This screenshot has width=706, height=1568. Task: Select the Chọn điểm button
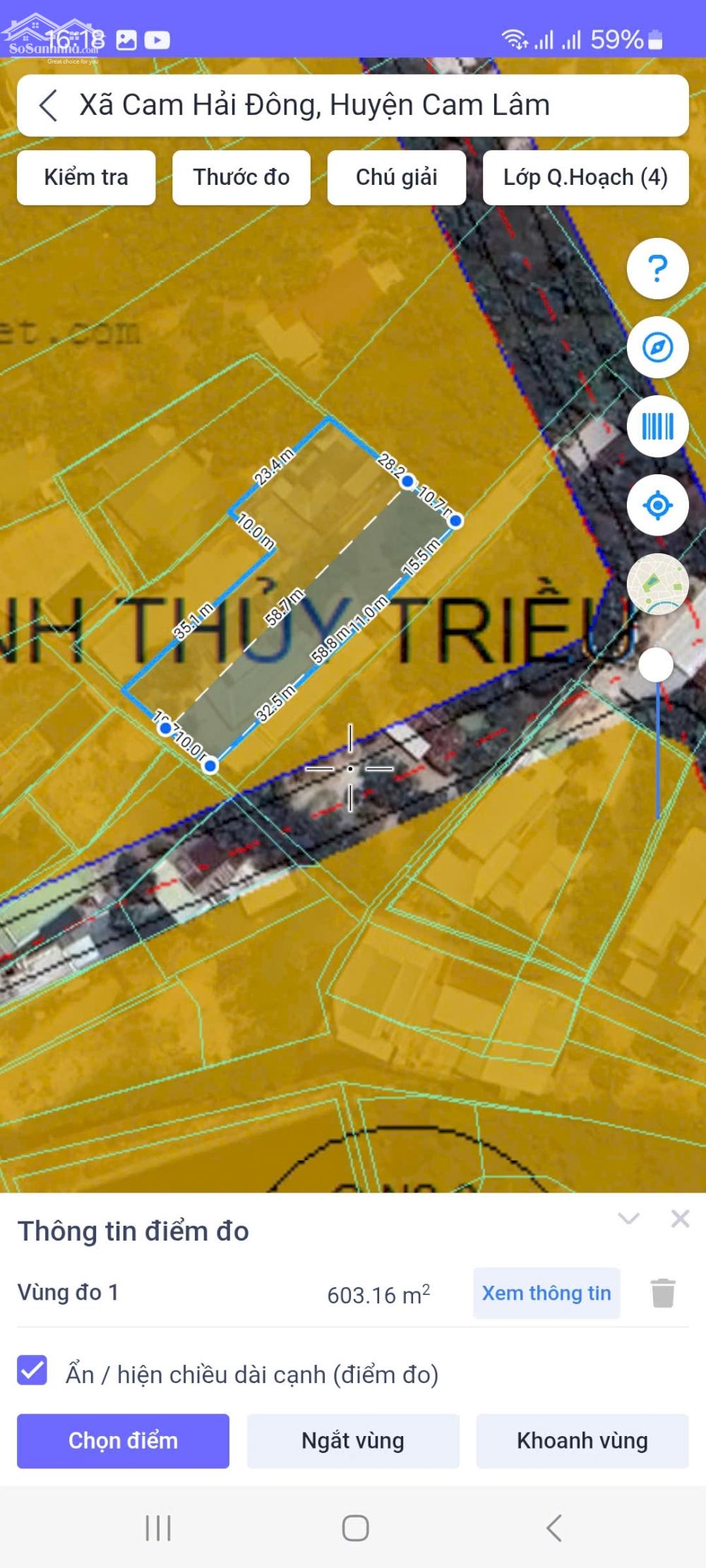[x=123, y=1441]
